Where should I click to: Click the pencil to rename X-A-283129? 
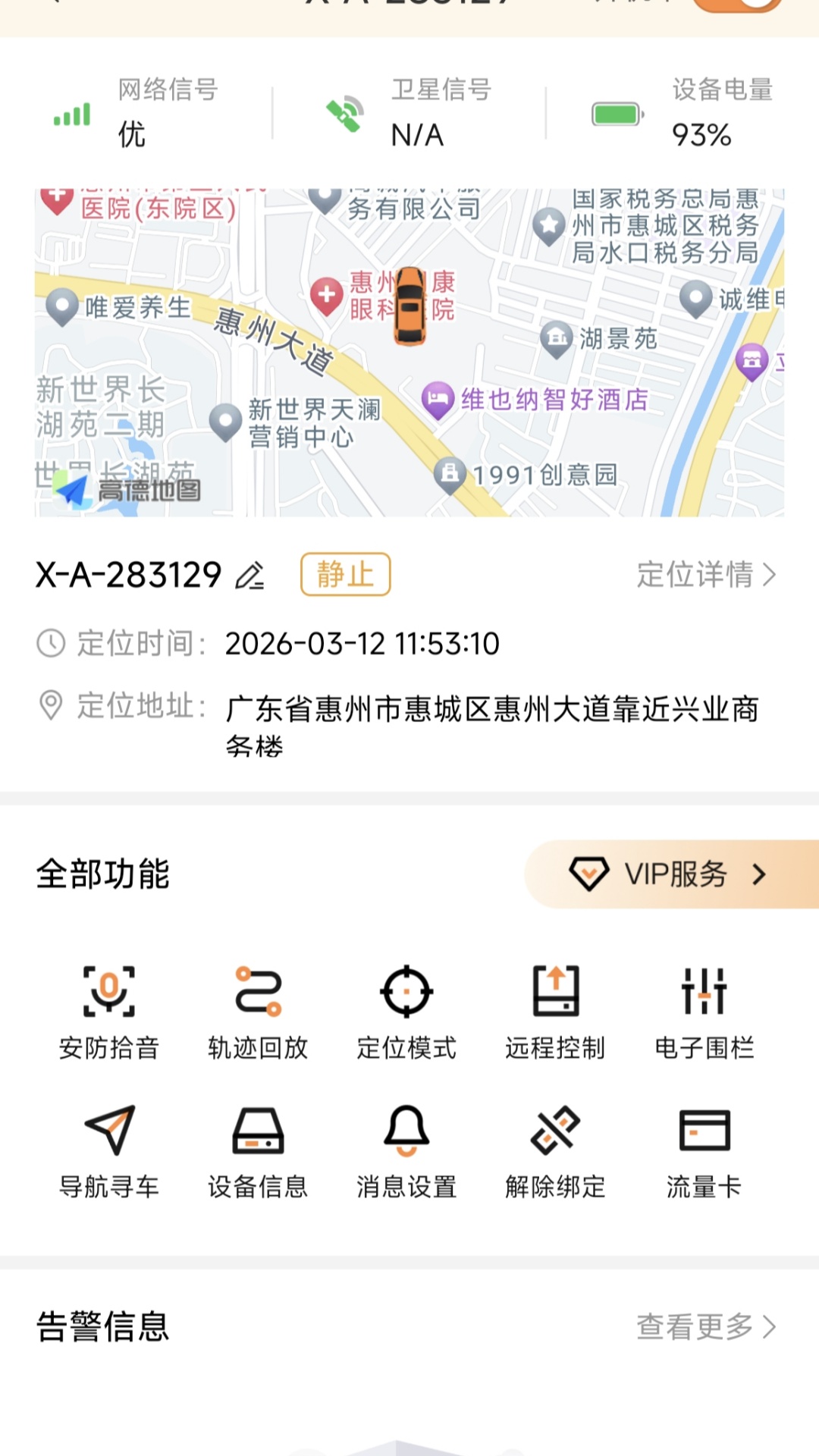(x=250, y=576)
